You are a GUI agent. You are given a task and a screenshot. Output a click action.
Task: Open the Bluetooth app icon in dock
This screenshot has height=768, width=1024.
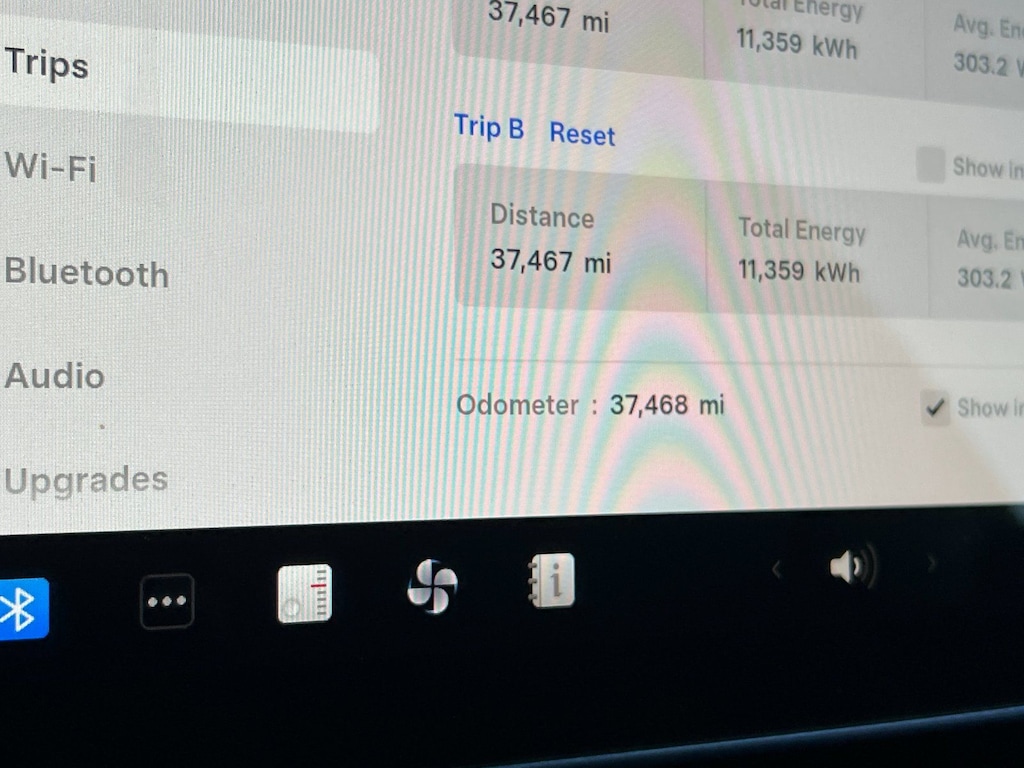click(x=20, y=607)
